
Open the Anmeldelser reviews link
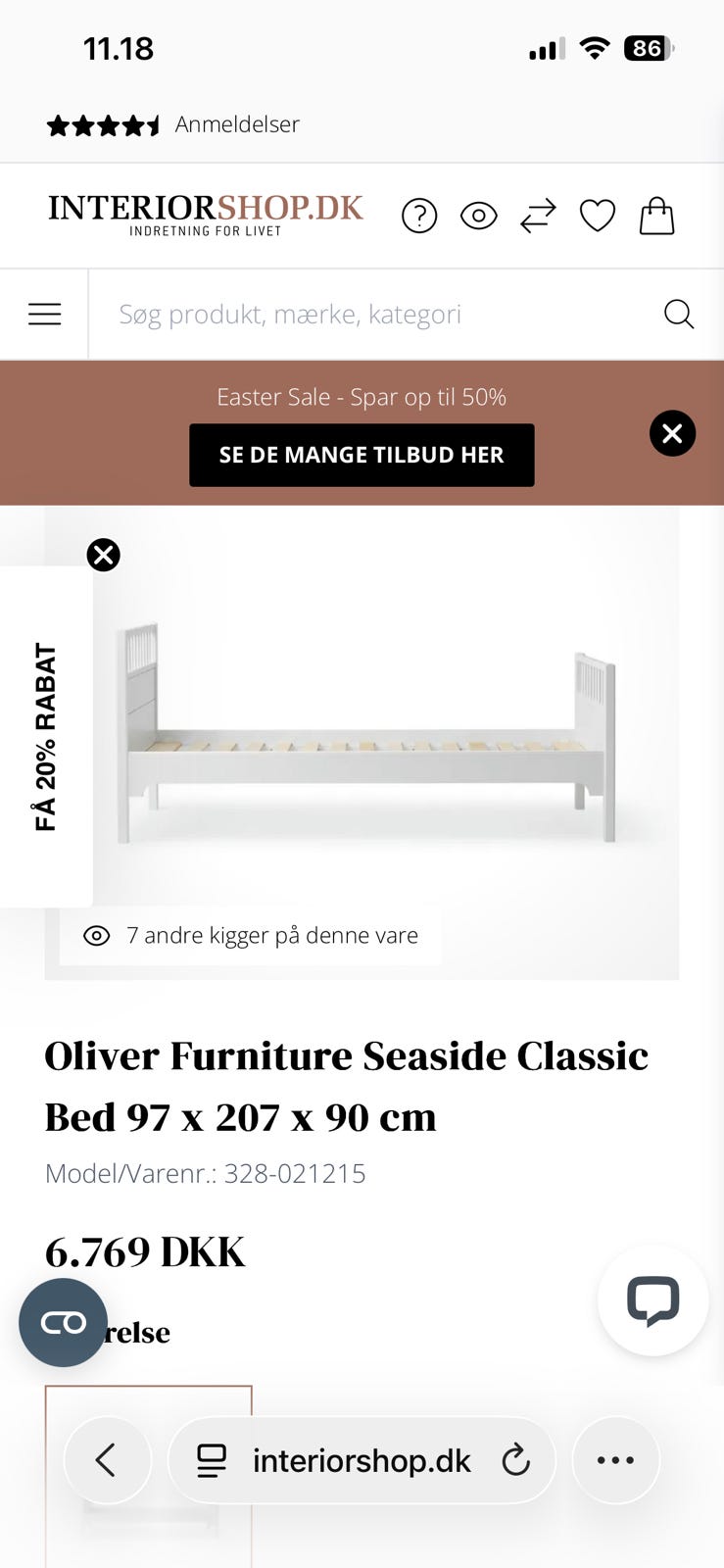pyautogui.click(x=236, y=124)
